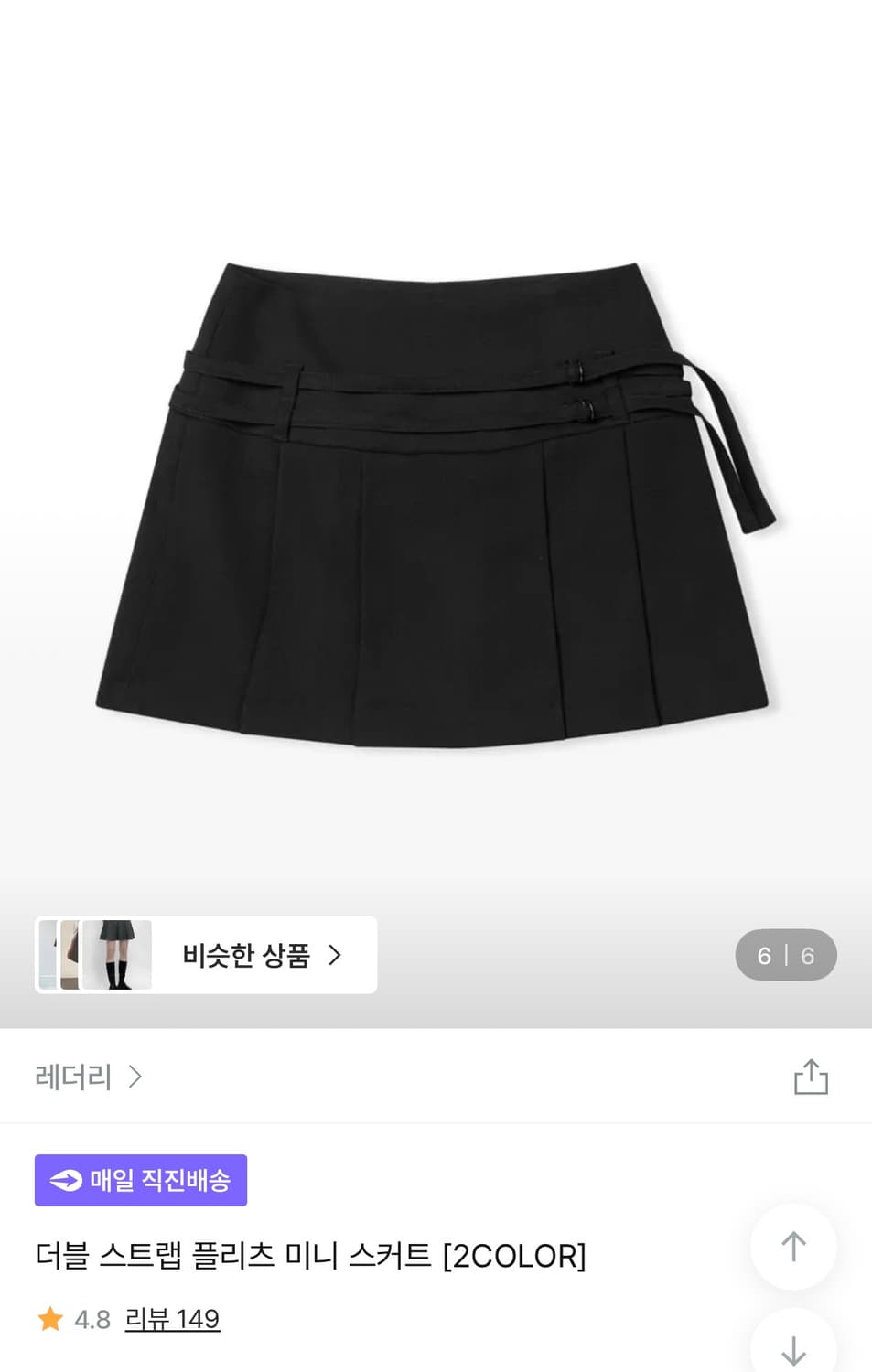Open the 리뷰 149 reviews link
The width and height of the screenshot is (872, 1372).
[x=173, y=1320]
